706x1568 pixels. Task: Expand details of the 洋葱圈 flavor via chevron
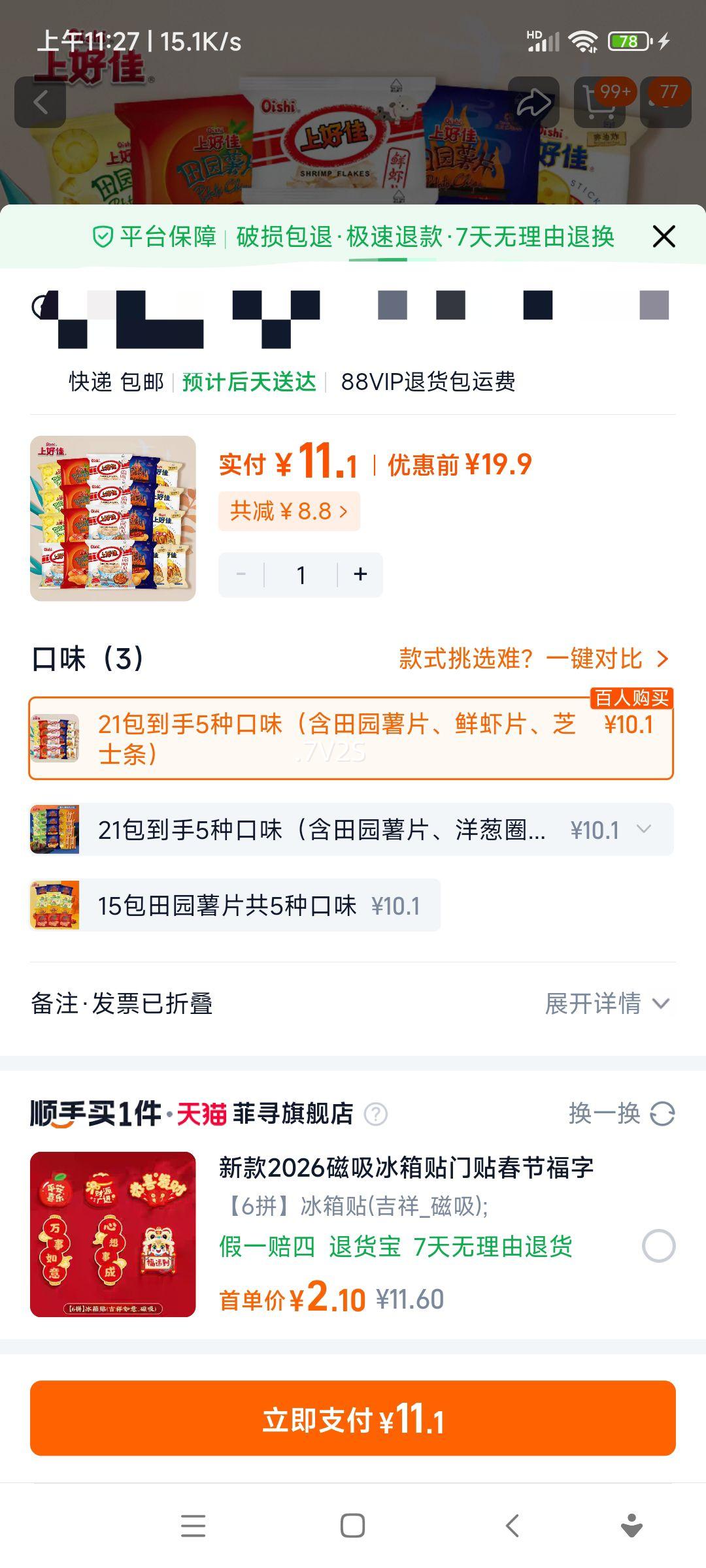(x=645, y=828)
